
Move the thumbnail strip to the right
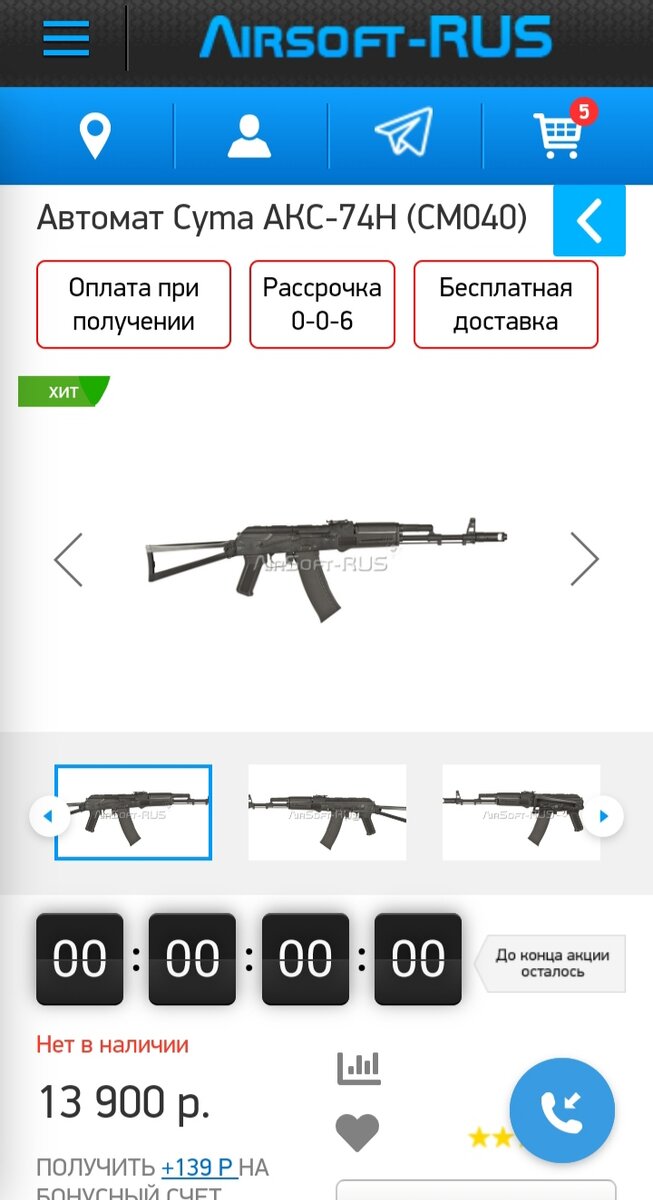pyautogui.click(x=604, y=817)
